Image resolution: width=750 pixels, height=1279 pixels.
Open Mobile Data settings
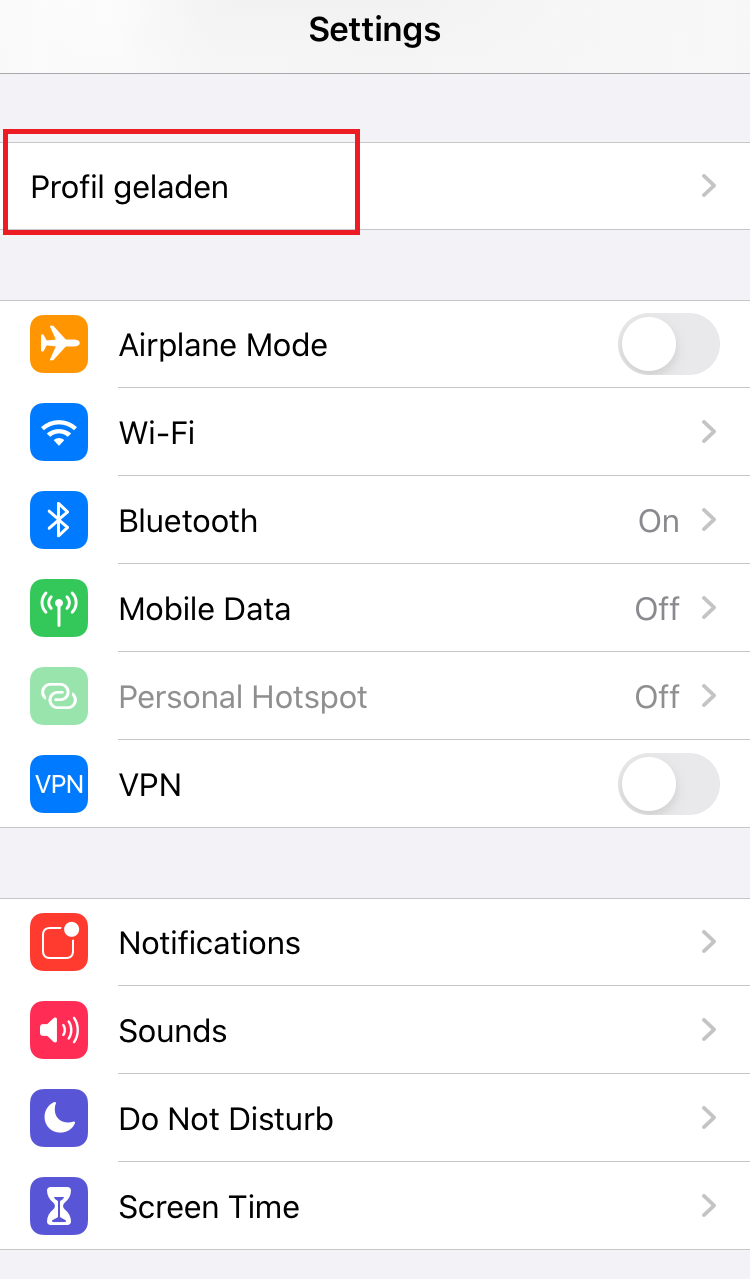coord(375,608)
